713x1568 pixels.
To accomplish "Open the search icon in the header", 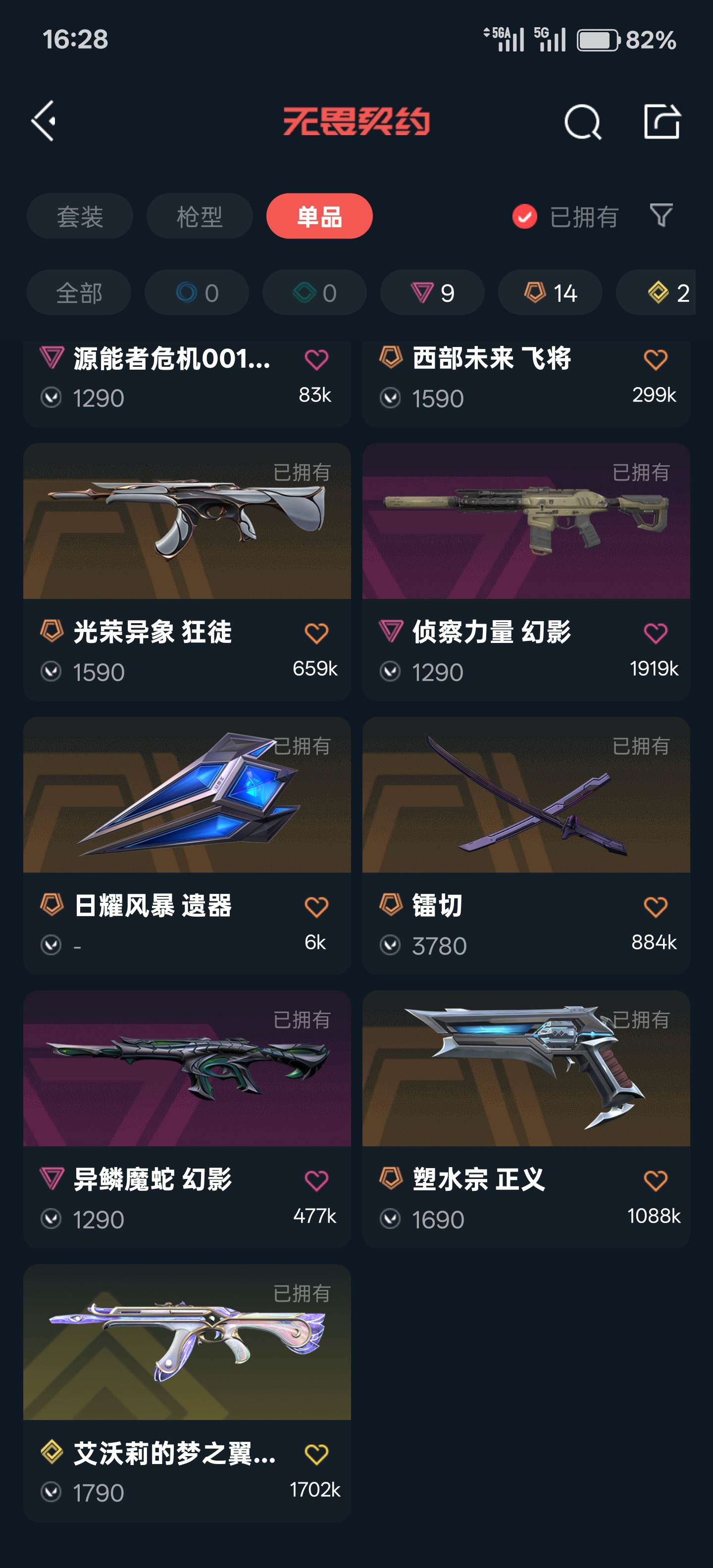I will (582, 122).
